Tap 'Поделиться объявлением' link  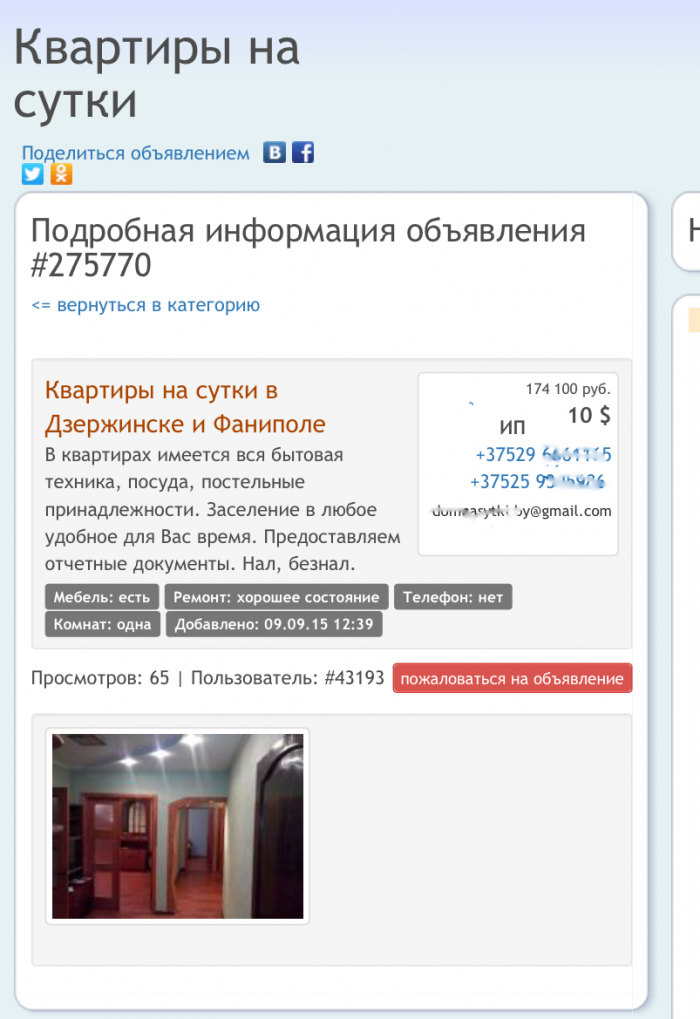coord(136,153)
